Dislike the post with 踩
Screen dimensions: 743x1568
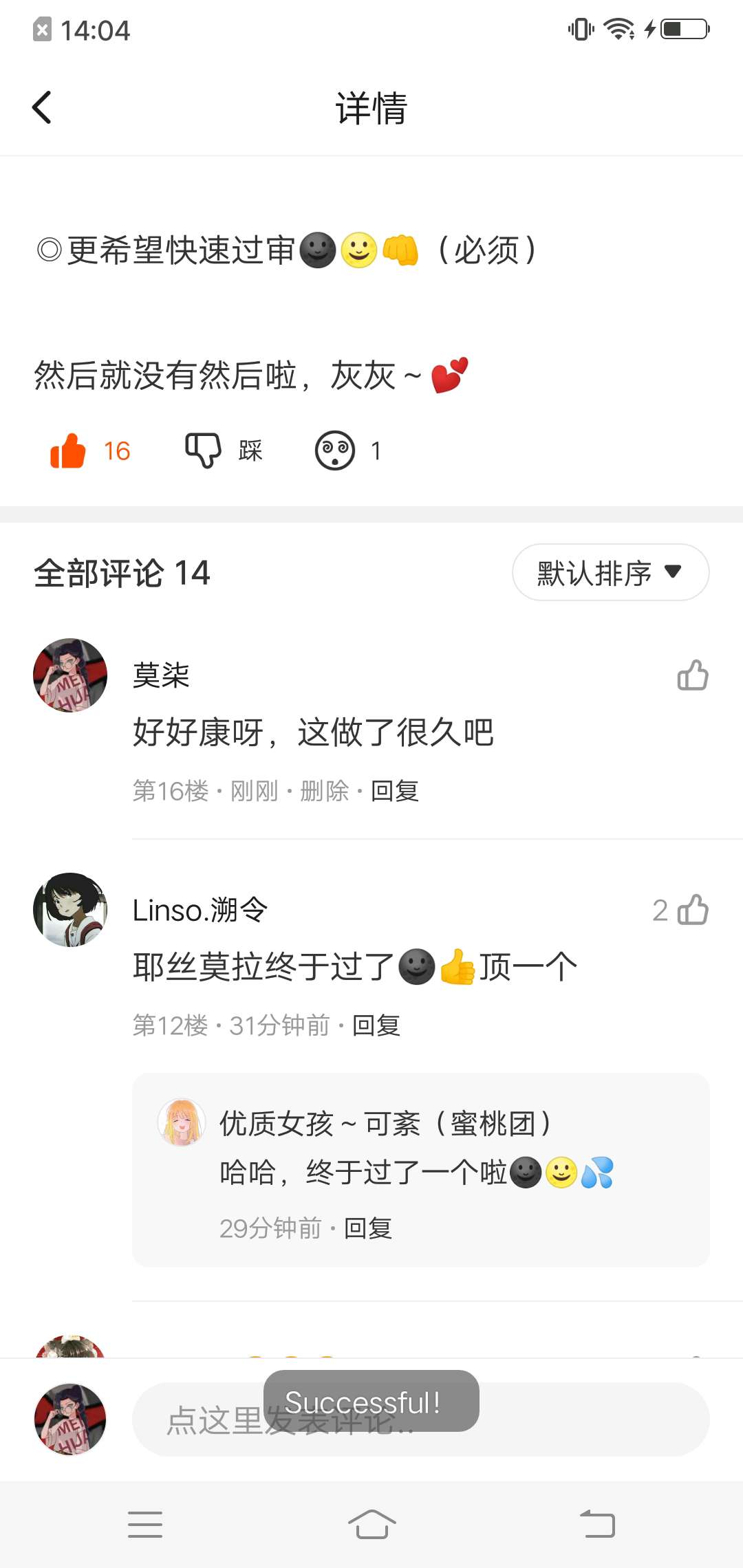coord(204,451)
